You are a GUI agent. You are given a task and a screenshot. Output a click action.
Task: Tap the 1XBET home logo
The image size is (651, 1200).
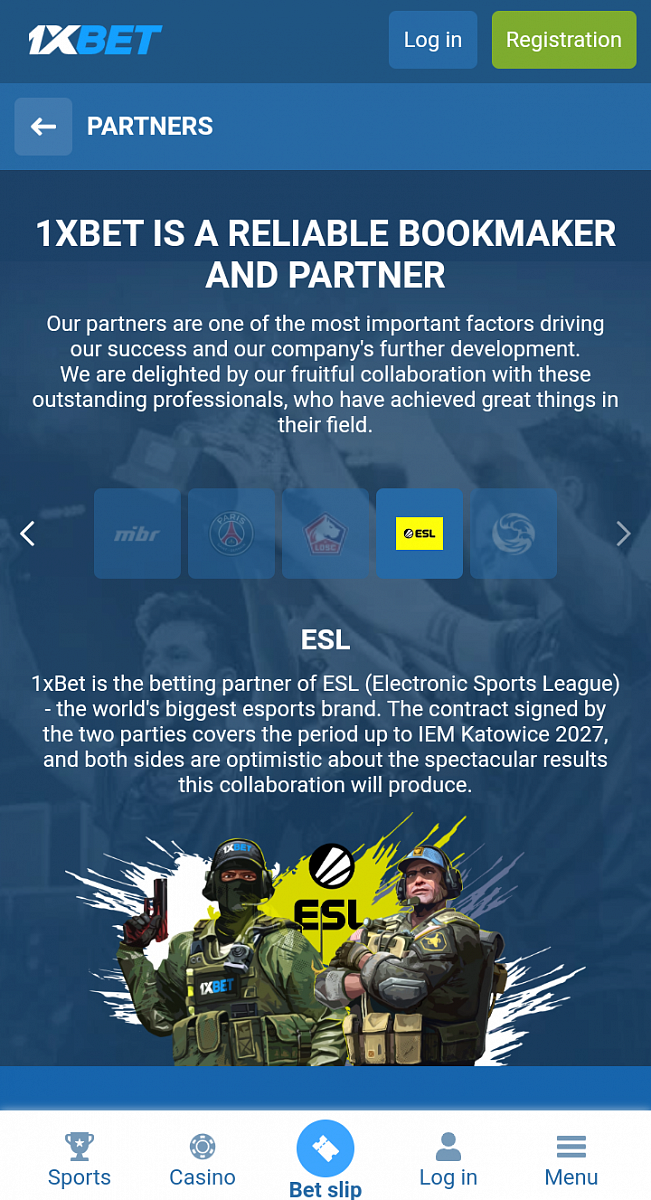[95, 40]
